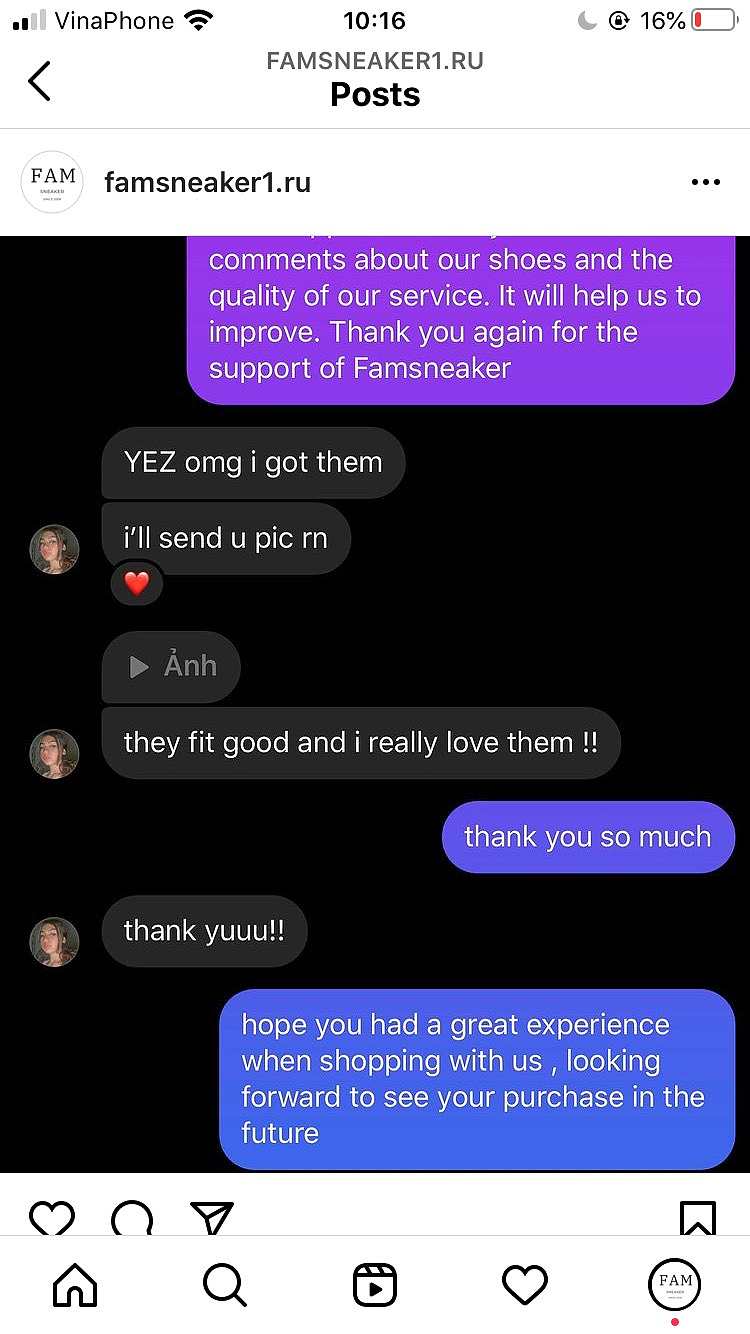Open the Activity heart tab

525,1284
